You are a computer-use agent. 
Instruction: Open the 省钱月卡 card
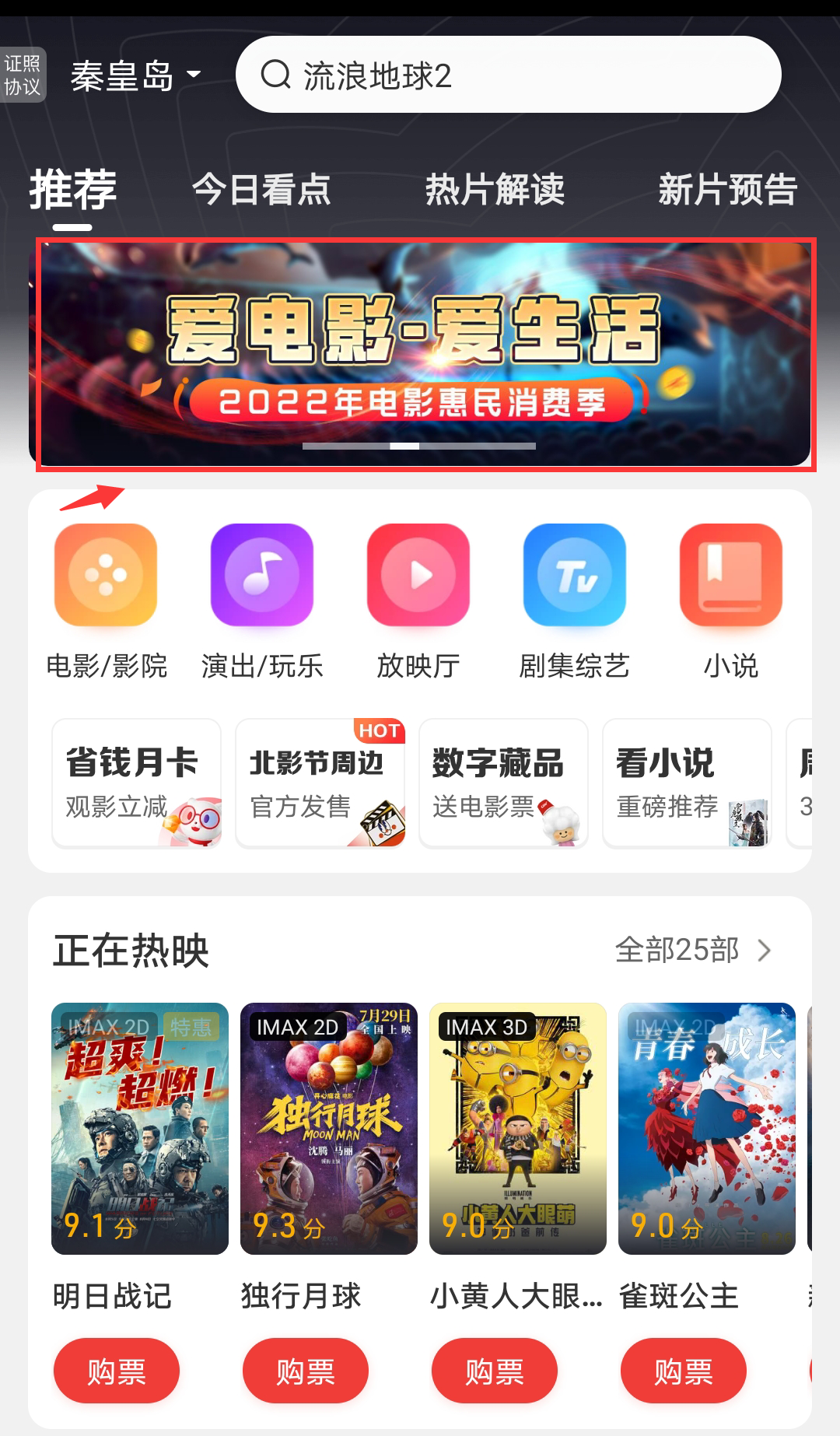(137, 783)
